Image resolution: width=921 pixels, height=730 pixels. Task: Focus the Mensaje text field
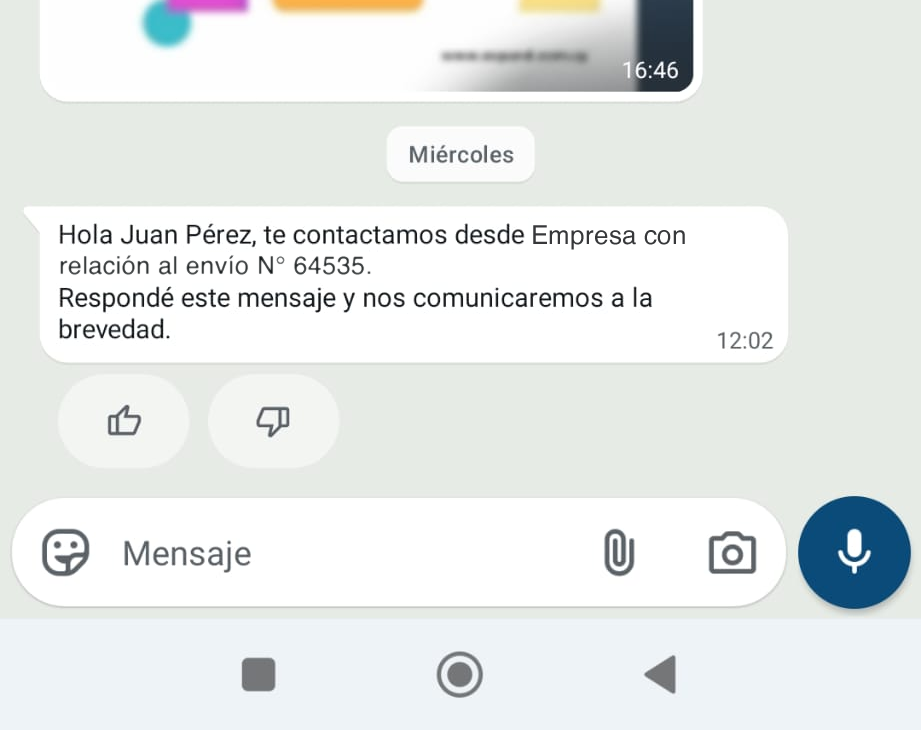350,553
